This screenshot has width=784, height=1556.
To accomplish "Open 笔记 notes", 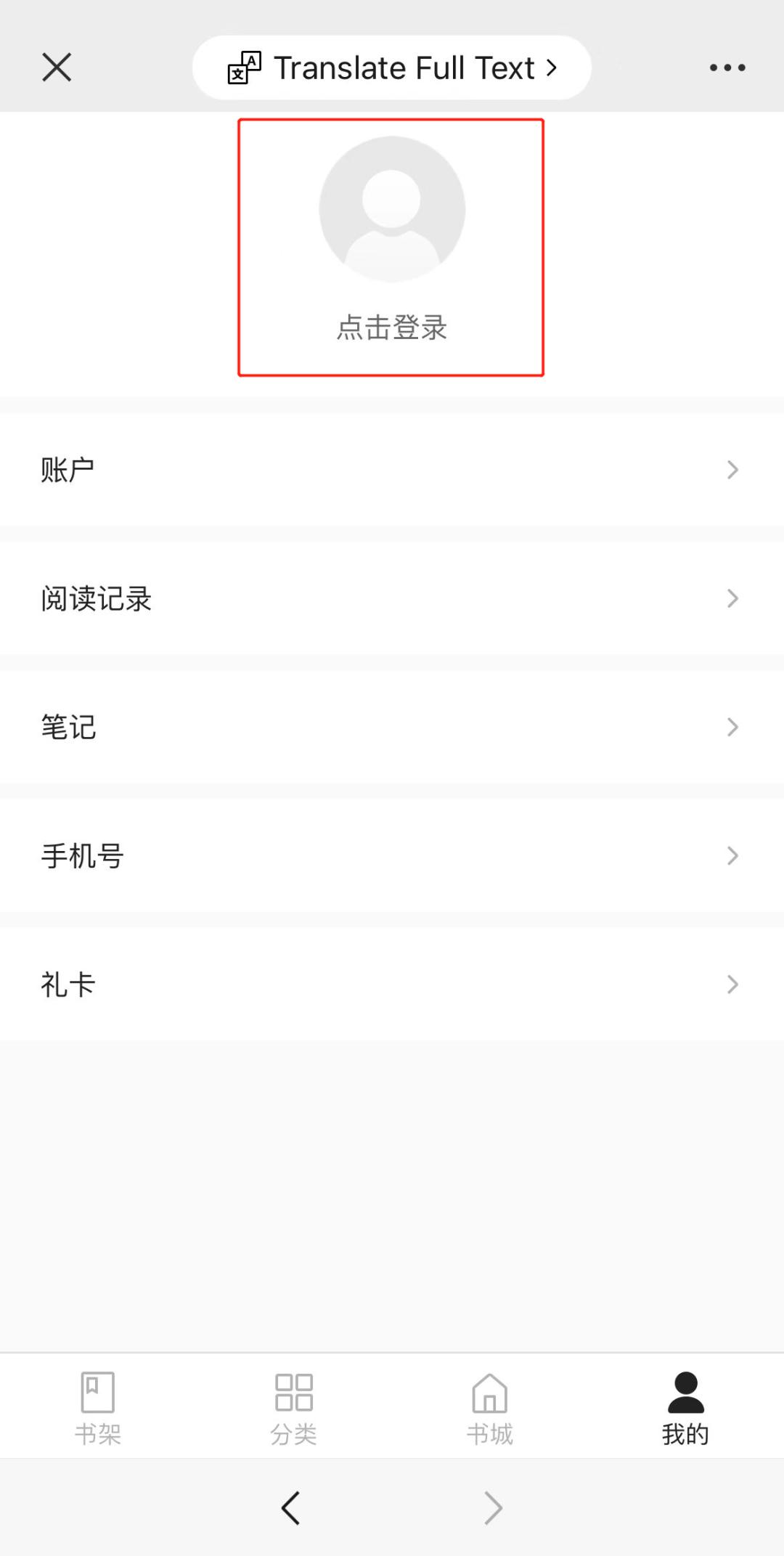I will click(x=392, y=727).
